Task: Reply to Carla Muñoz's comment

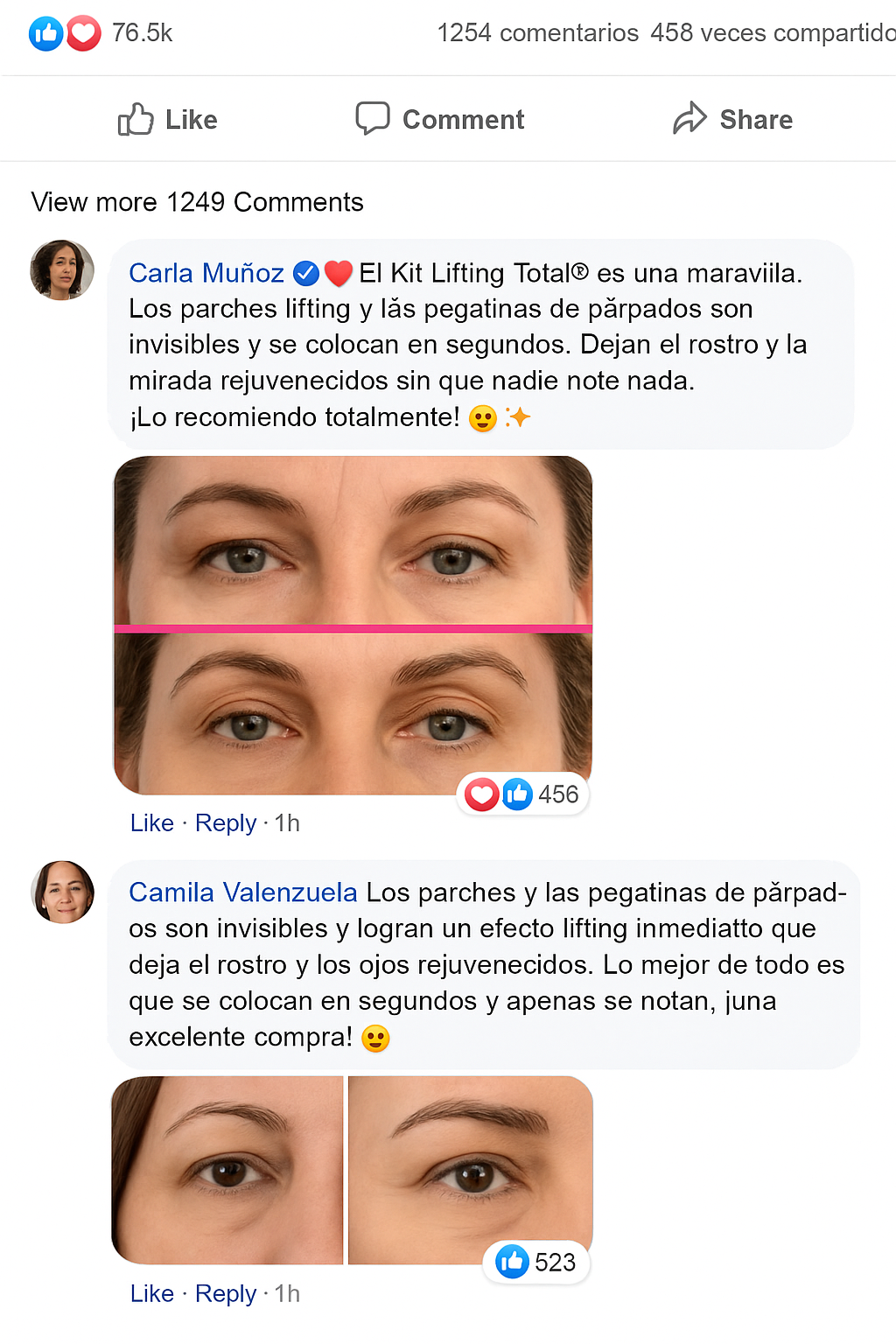Action: coord(226,823)
